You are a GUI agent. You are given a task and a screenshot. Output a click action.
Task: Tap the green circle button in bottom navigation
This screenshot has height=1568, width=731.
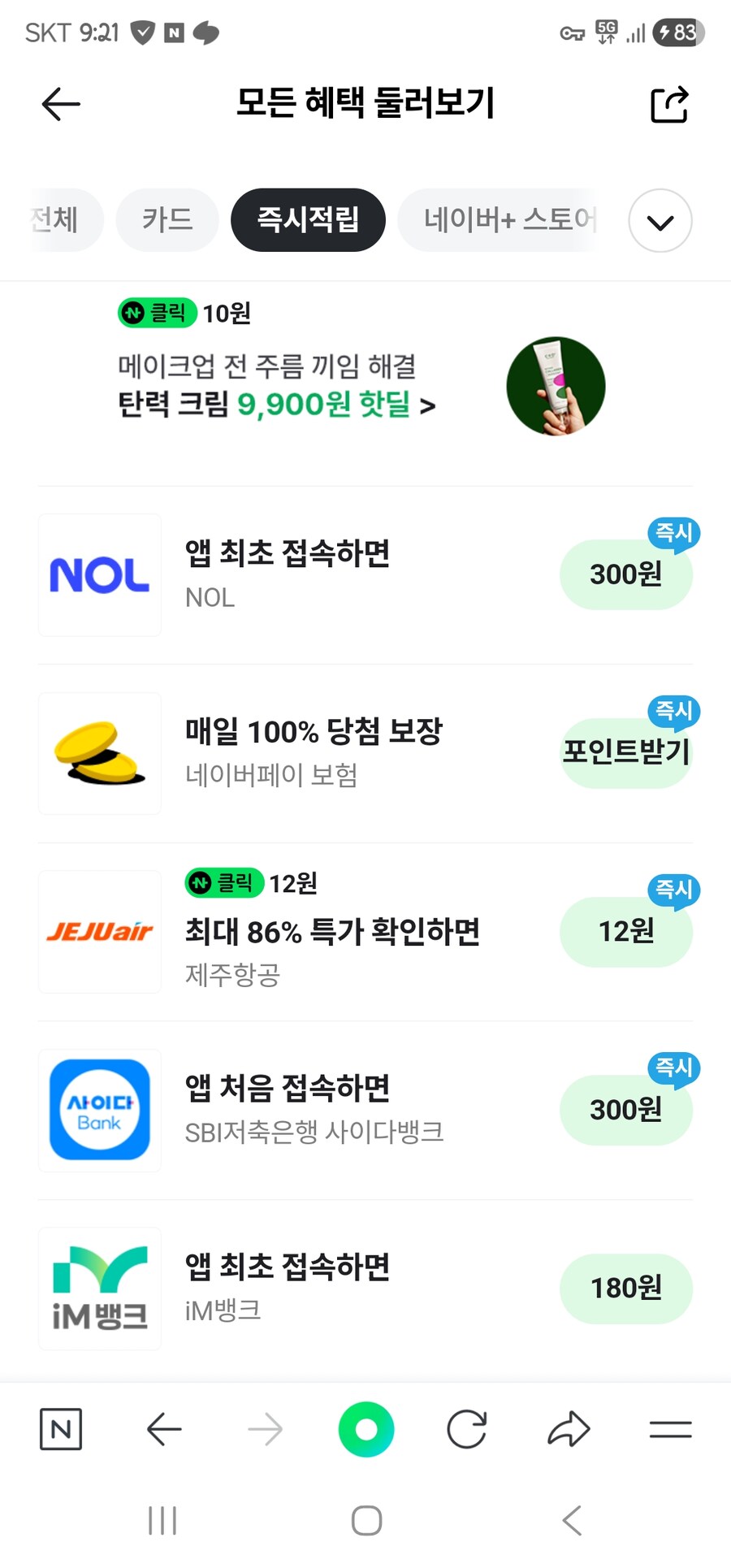tap(366, 1429)
